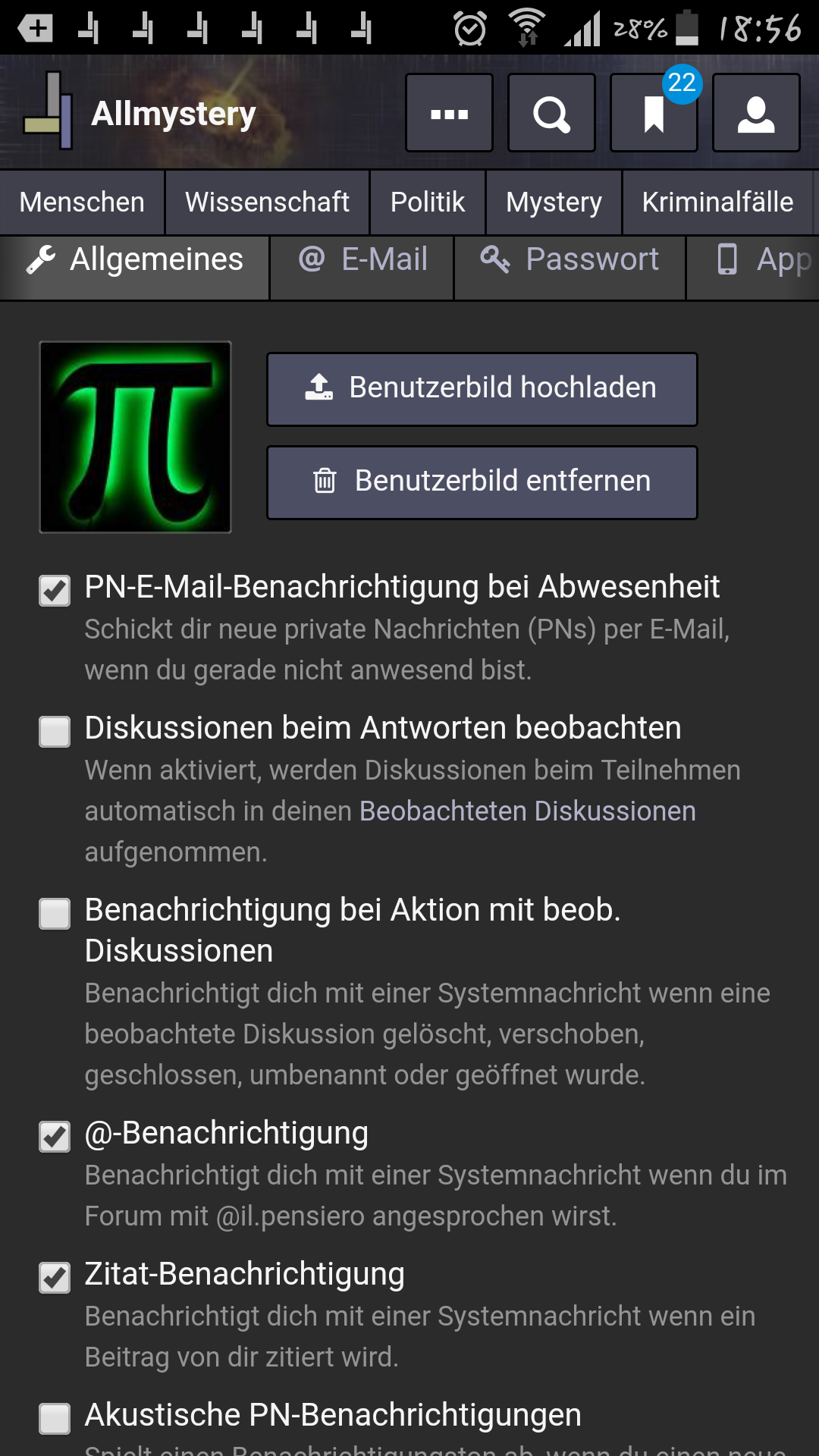The image size is (819, 1456).
Task: Go to the Allmystery home logo
Action: (x=140, y=112)
